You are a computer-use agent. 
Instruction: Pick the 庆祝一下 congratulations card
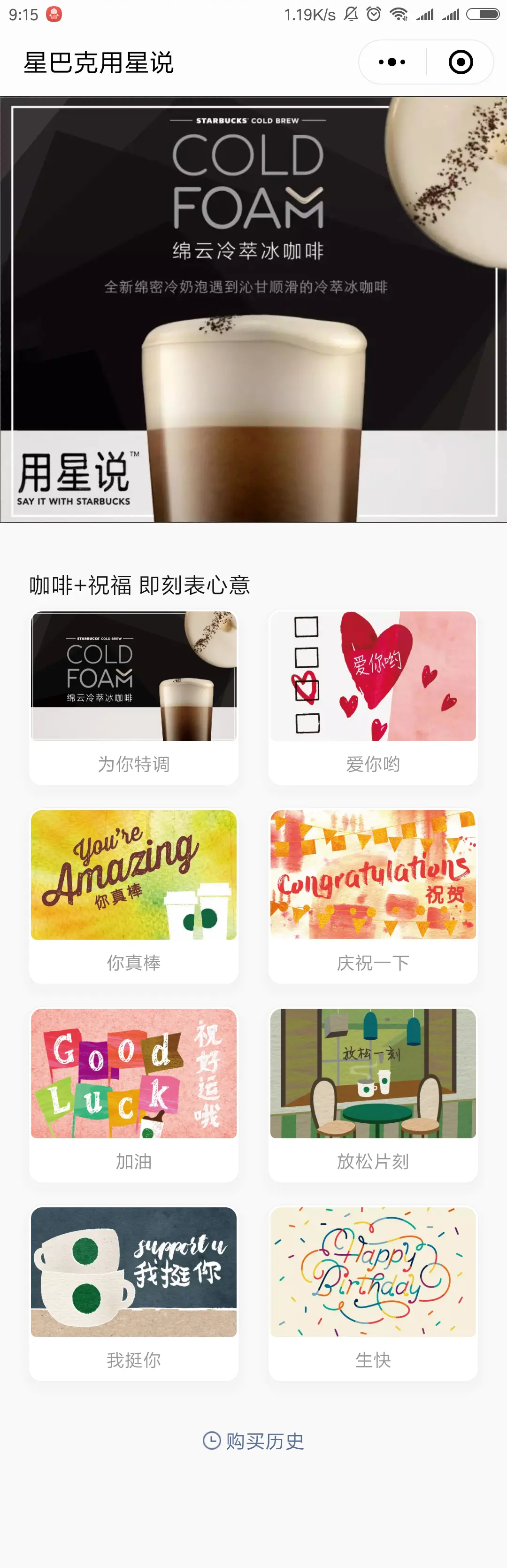pos(373,896)
